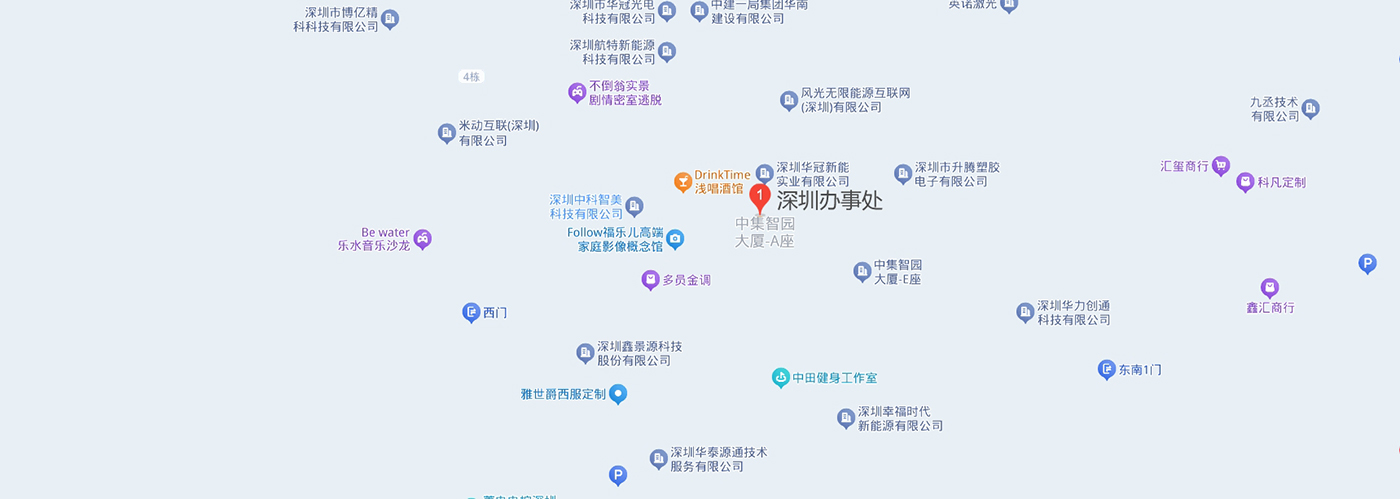Open DrinkTime浅唱酒馆 map marker
Image resolution: width=1400 pixels, height=499 pixels.
(x=682, y=181)
